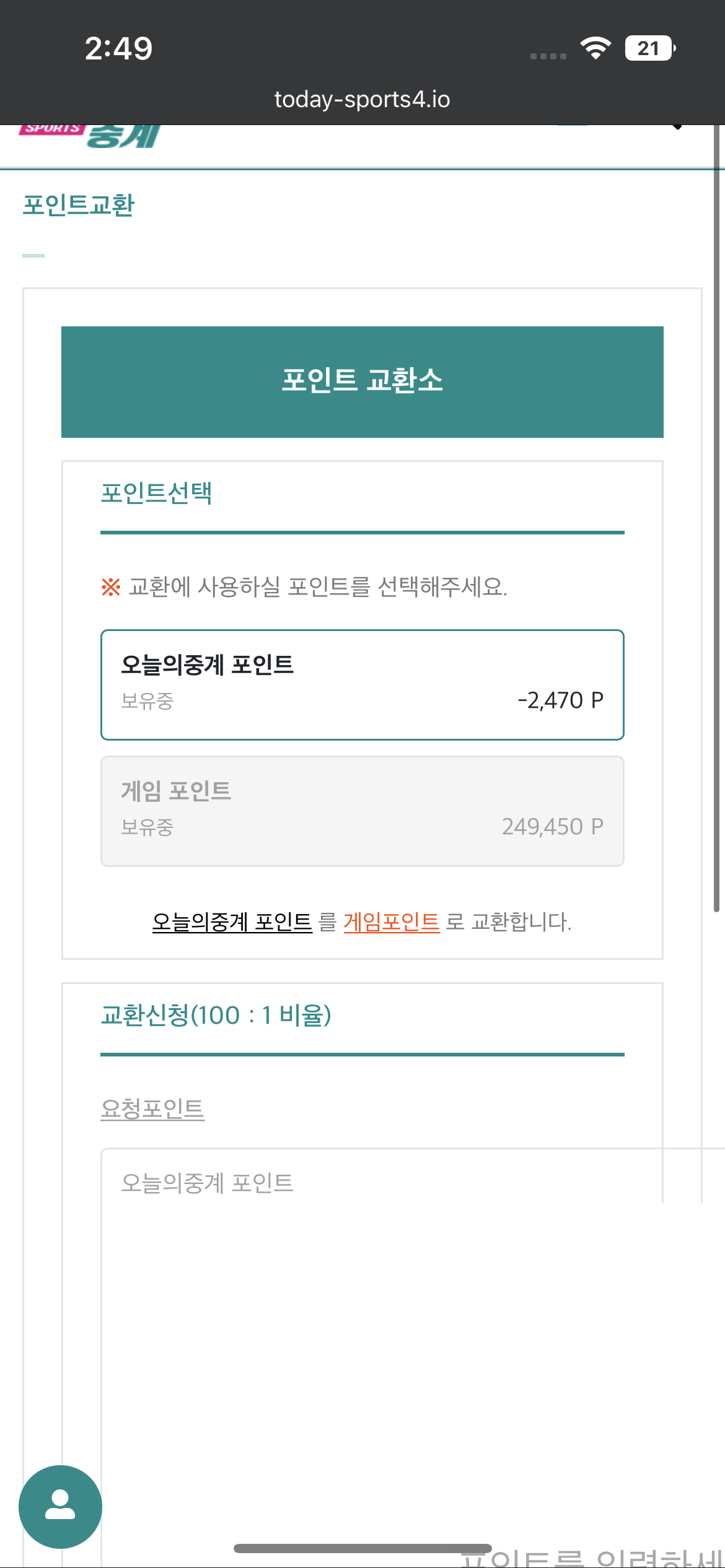The image size is (725, 1568).
Task: Open the 오늘의중계 site logo
Action: pyautogui.click(x=91, y=136)
